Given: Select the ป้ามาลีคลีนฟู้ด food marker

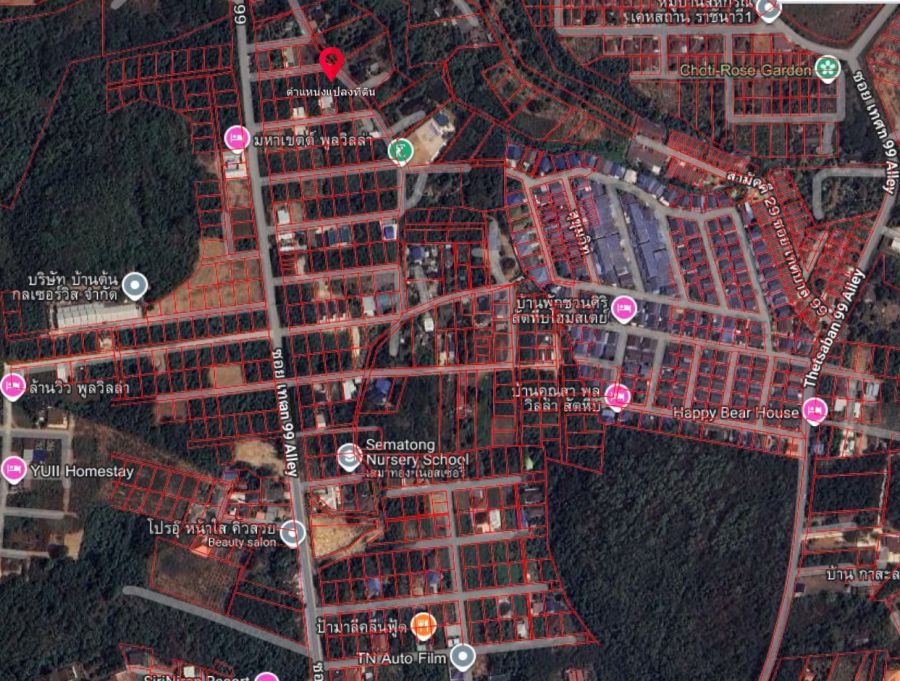Looking at the screenshot, I should click(422, 626).
